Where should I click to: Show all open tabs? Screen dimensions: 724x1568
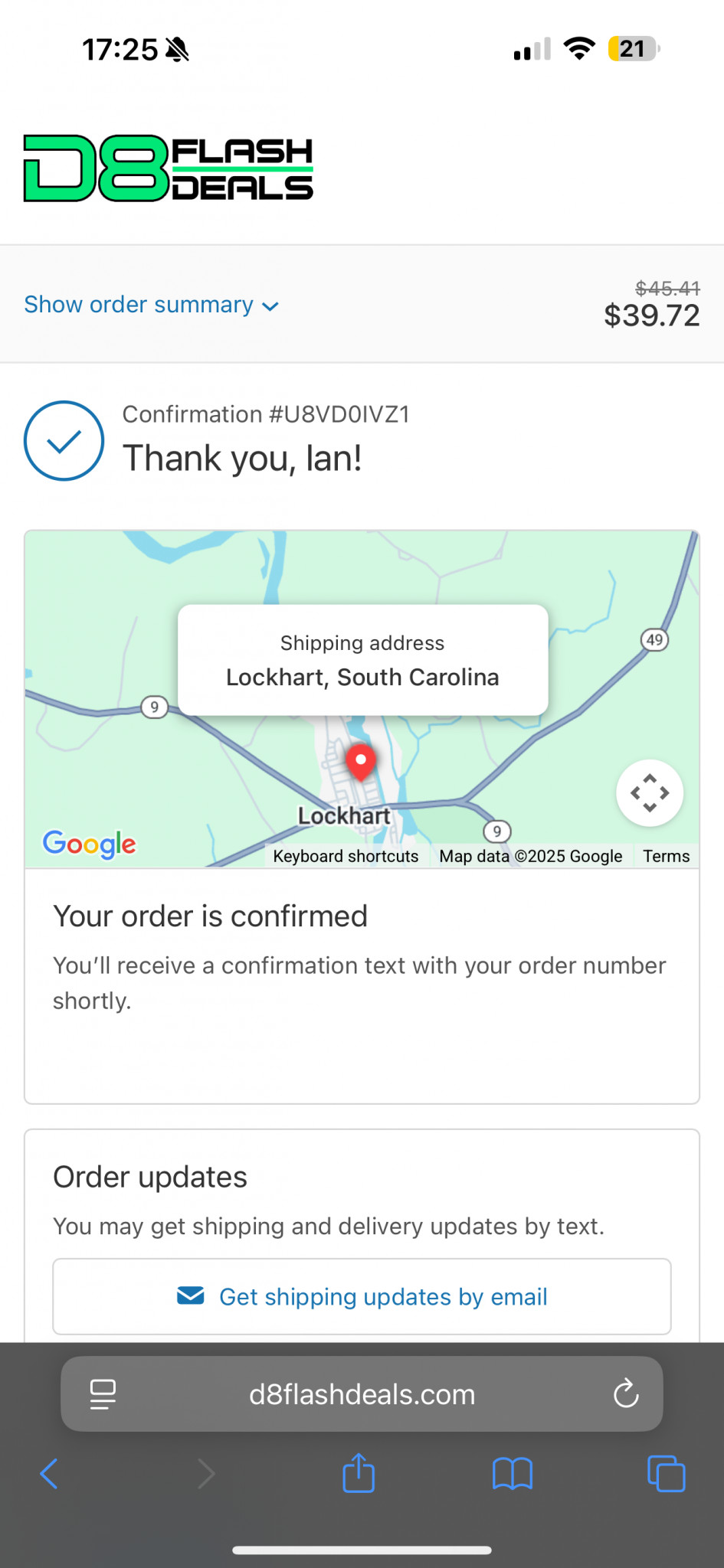pyautogui.click(x=666, y=1473)
